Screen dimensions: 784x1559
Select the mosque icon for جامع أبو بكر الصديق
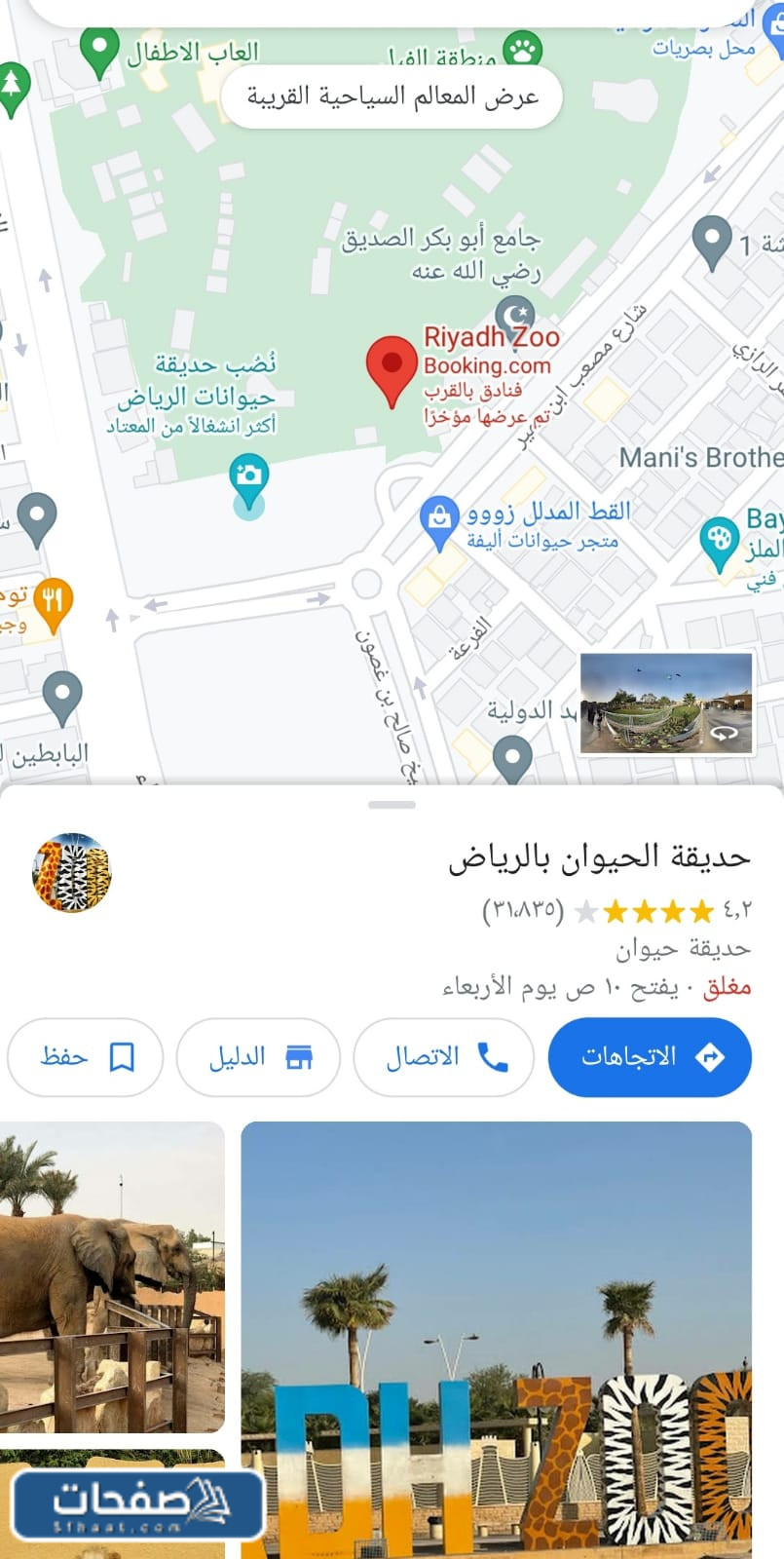[517, 312]
